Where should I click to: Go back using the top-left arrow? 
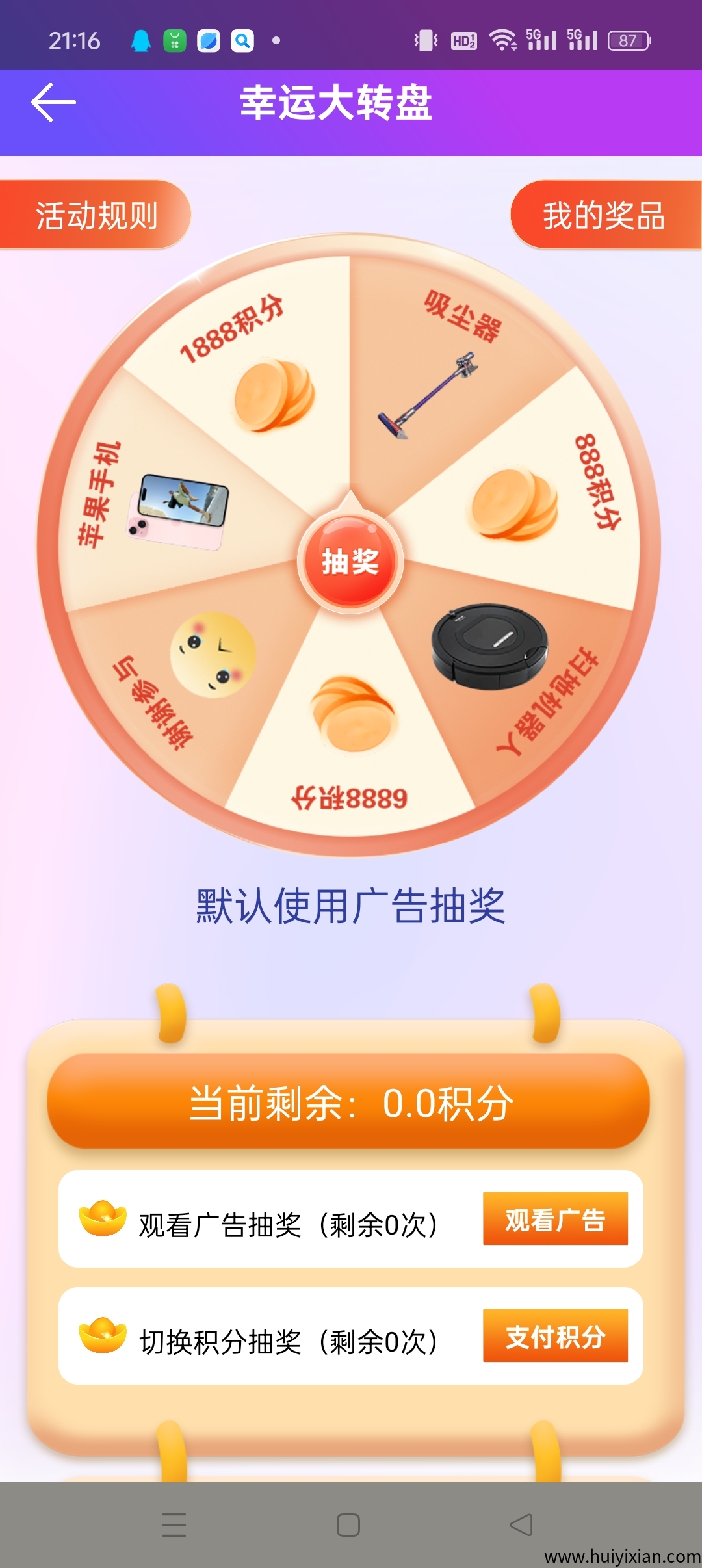pos(53,102)
